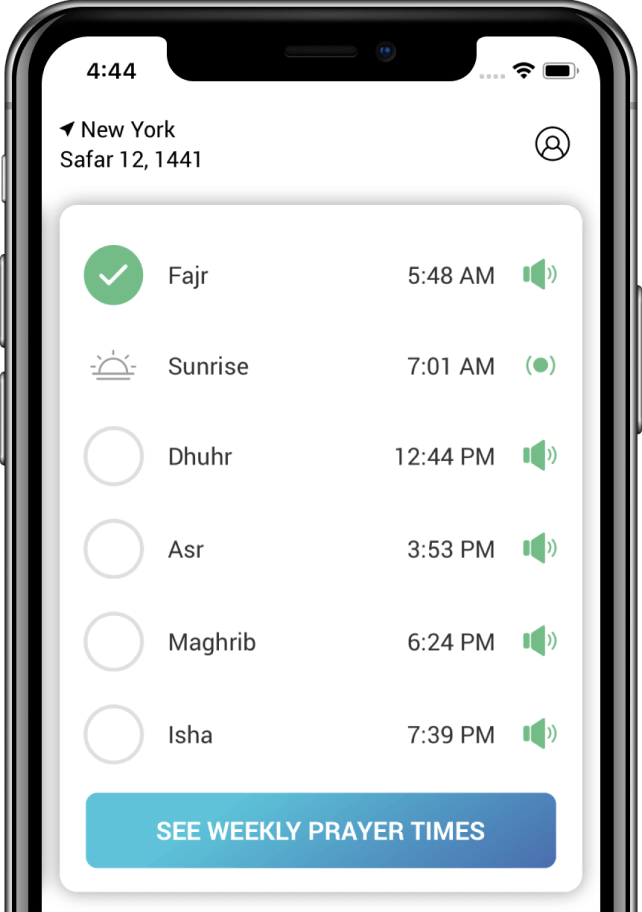Mark Isha prayer as done
This screenshot has height=912, width=642.
click(x=114, y=735)
